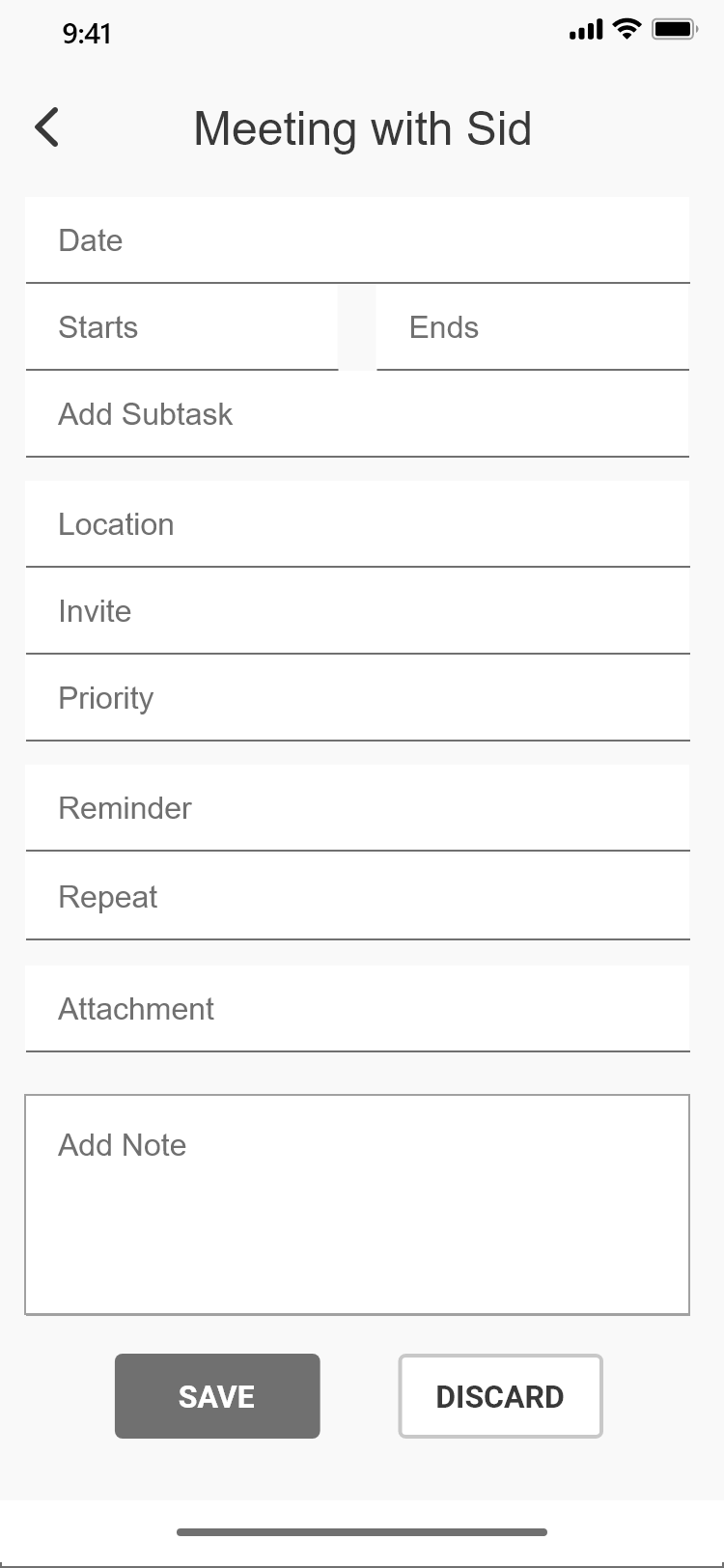Viewport: 724px width, 1568px height.
Task: Tap the Date field
Action: coord(357,240)
